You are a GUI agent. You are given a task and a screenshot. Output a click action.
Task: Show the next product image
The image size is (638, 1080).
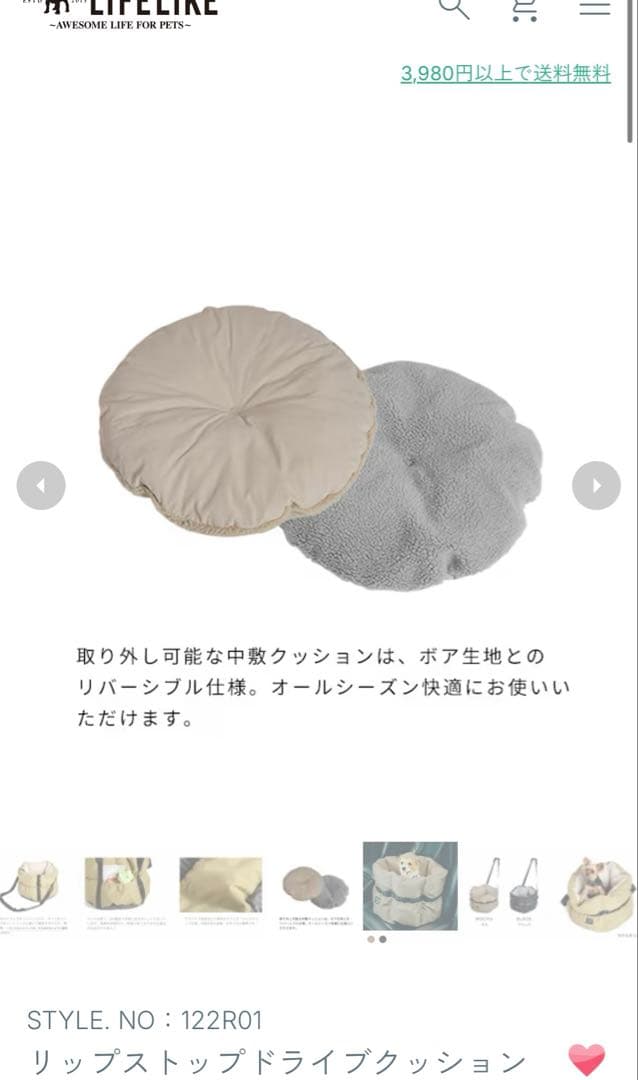pyautogui.click(x=596, y=486)
